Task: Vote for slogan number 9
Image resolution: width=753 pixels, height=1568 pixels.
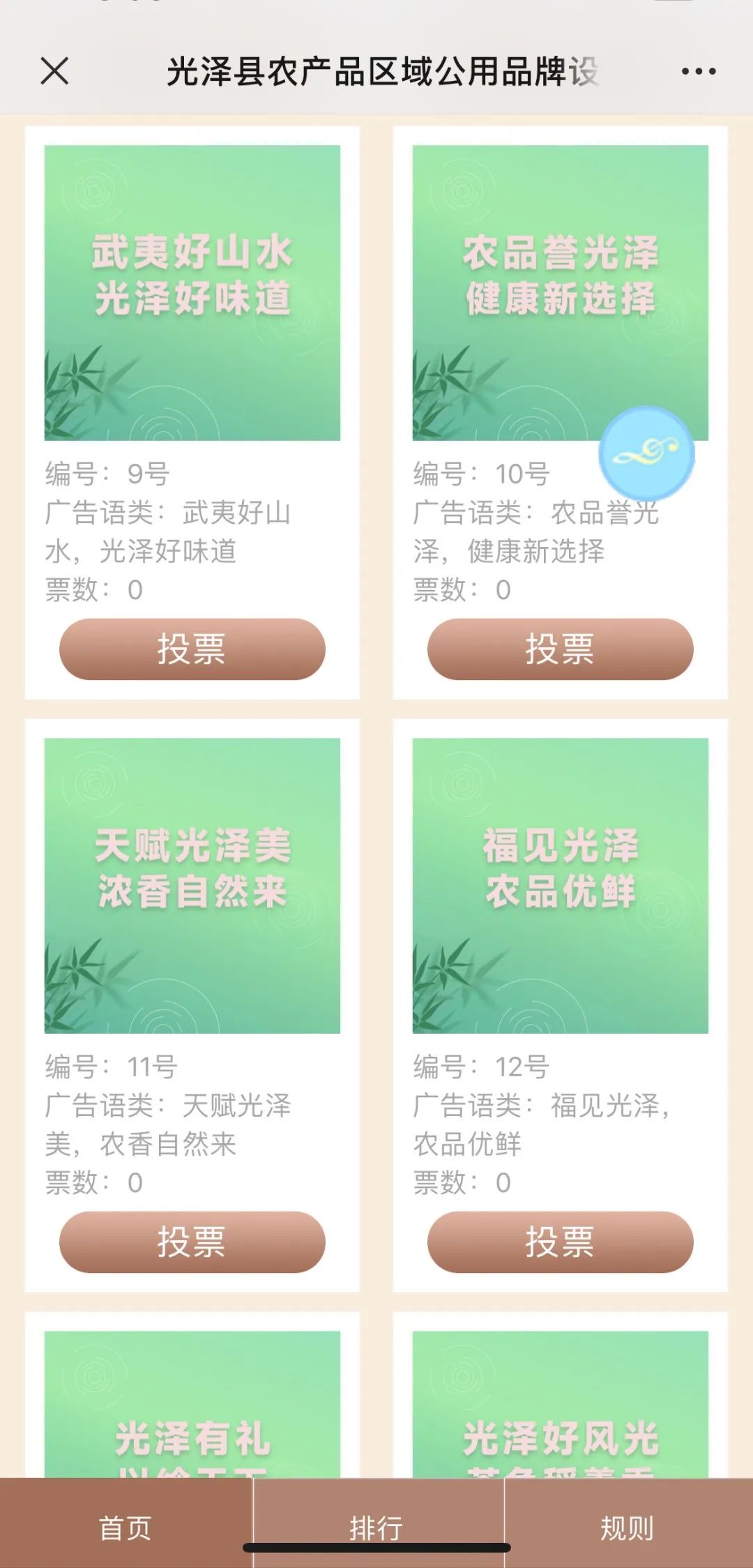Action: pos(192,649)
